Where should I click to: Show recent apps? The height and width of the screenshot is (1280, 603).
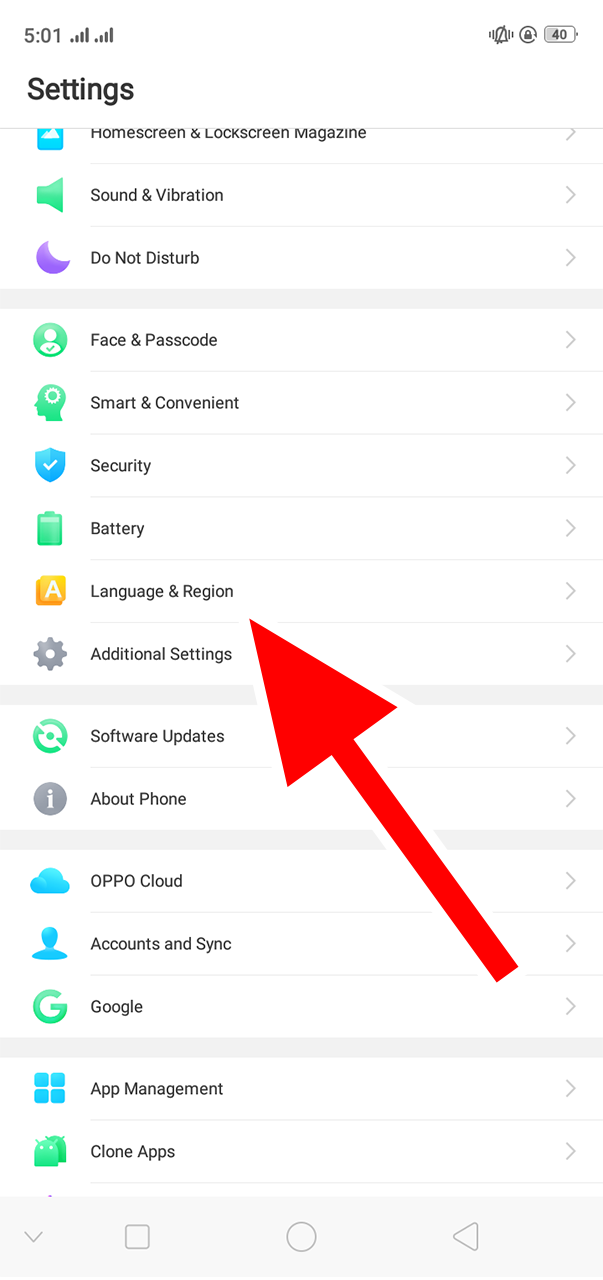[x=137, y=1237]
